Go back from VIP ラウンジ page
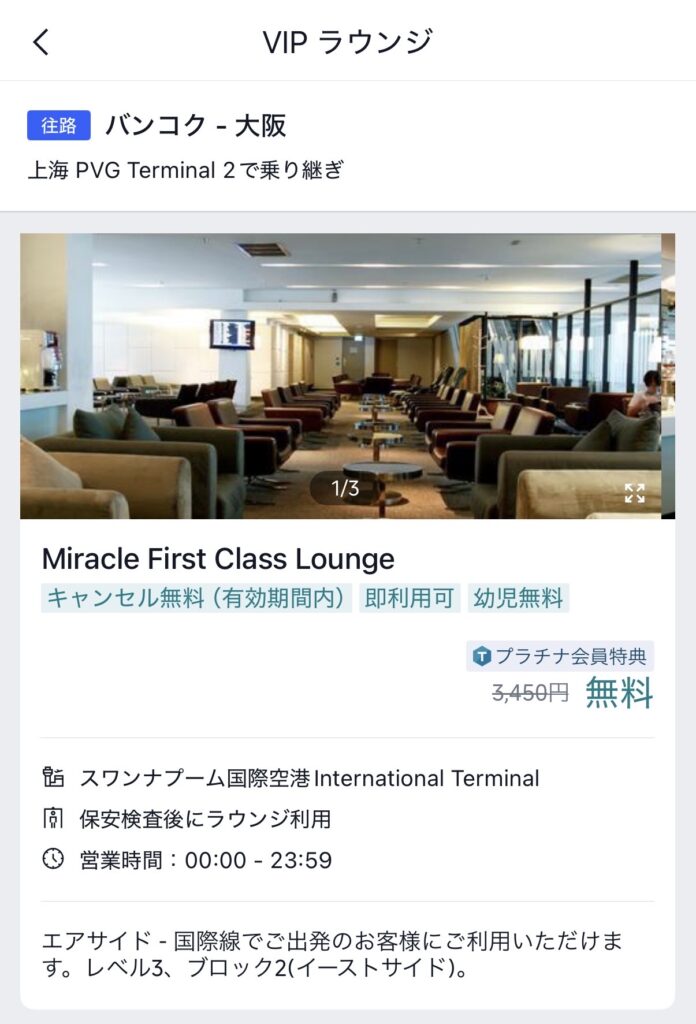Viewport: 696px width, 1024px height. coord(40,42)
